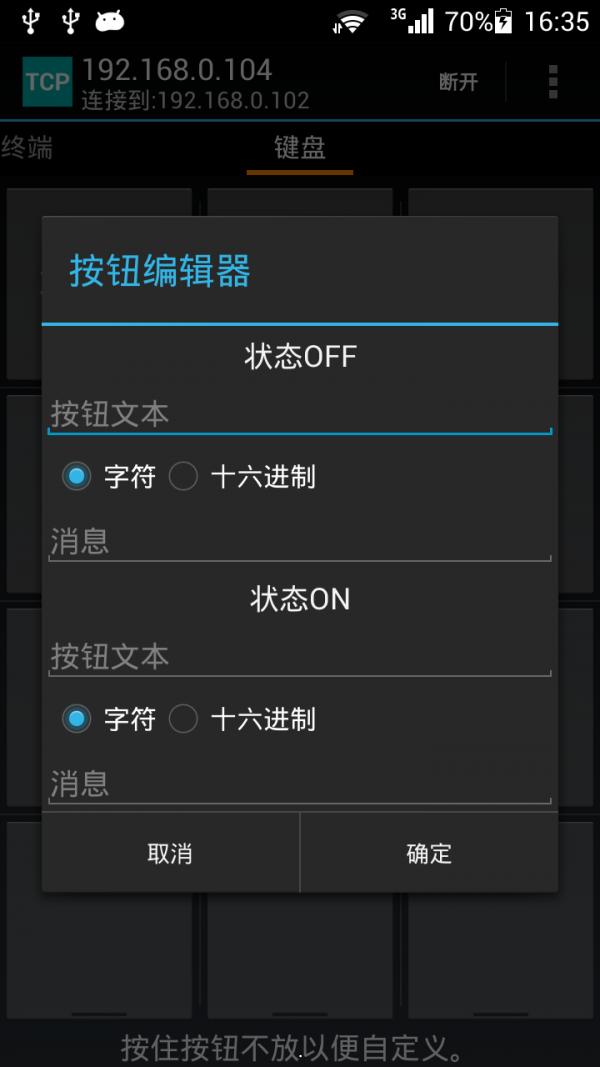600x1067 pixels.
Task: Tap the 消息 field under 状态OFF
Action: coord(300,542)
